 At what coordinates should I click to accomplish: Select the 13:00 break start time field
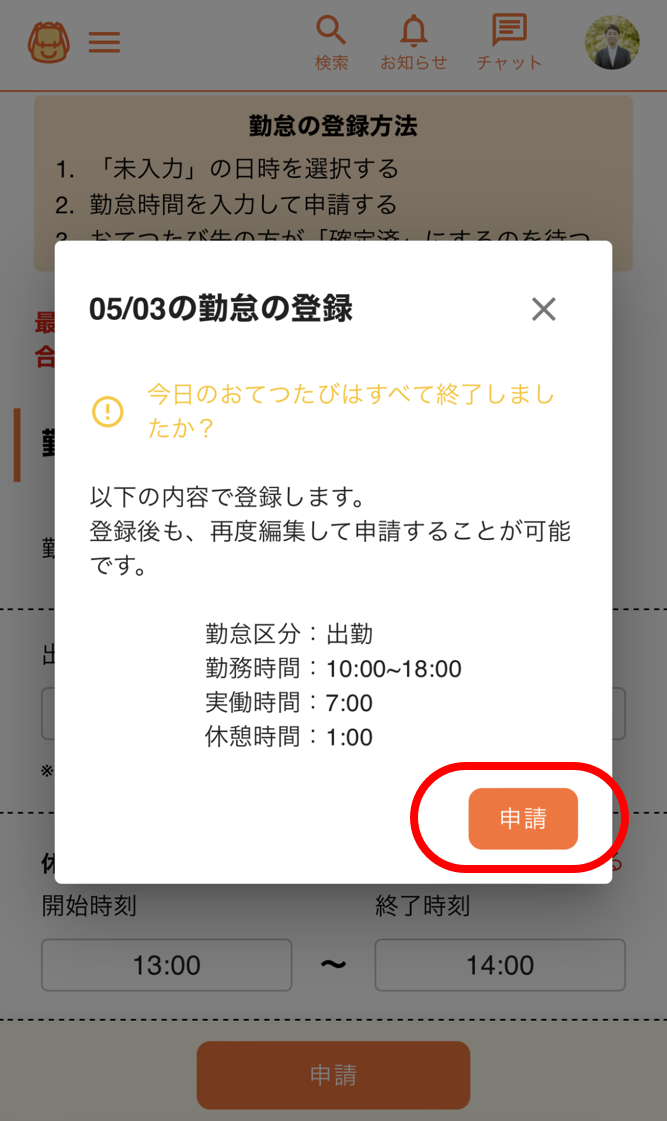pos(166,965)
